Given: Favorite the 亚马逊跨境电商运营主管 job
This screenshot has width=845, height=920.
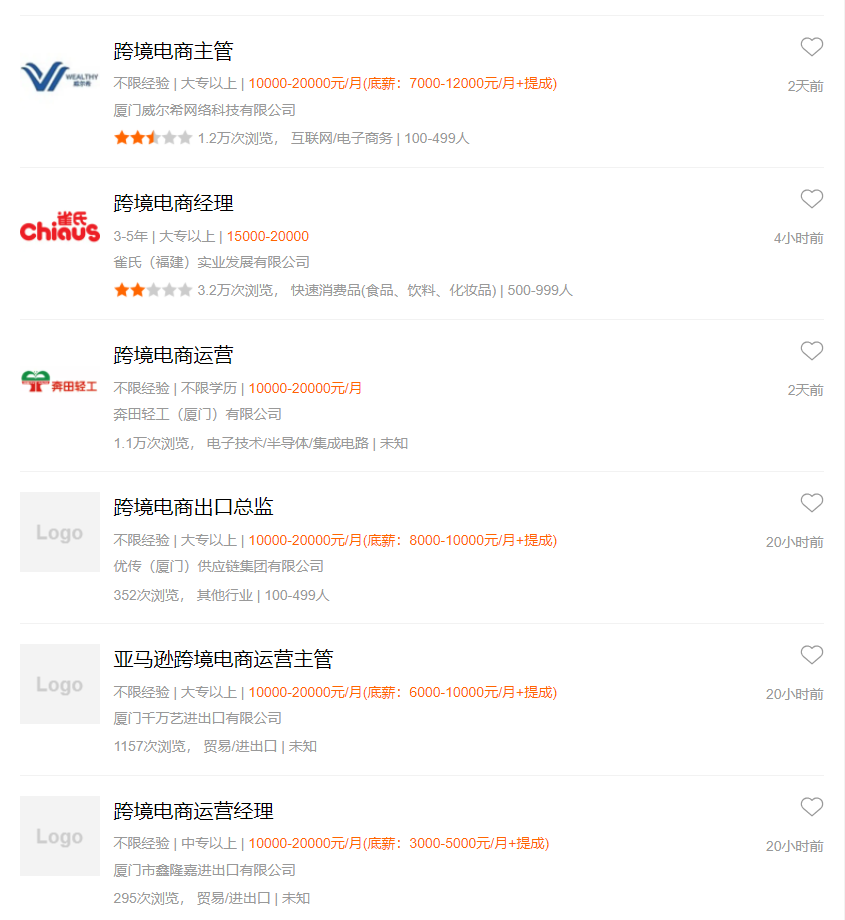Looking at the screenshot, I should 811,655.
